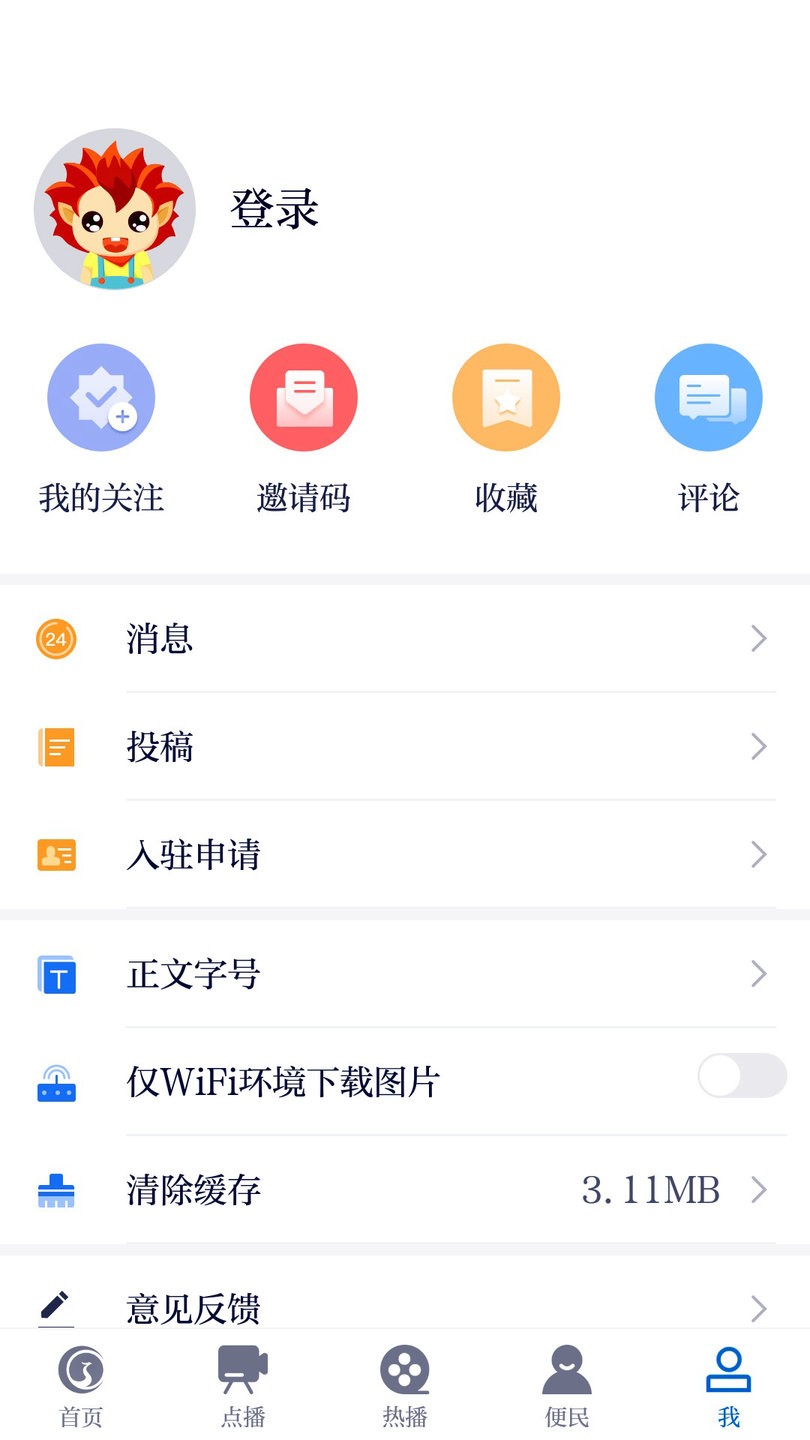The width and height of the screenshot is (810, 1440).
Task: Tap the 消息 message icon with badge 24
Action: [x=56, y=639]
